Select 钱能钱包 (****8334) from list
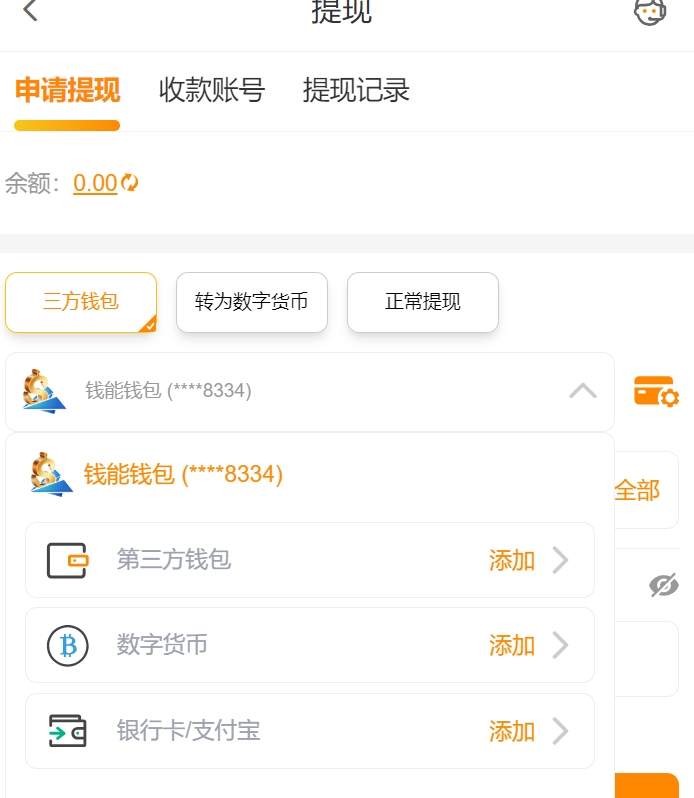 183,474
